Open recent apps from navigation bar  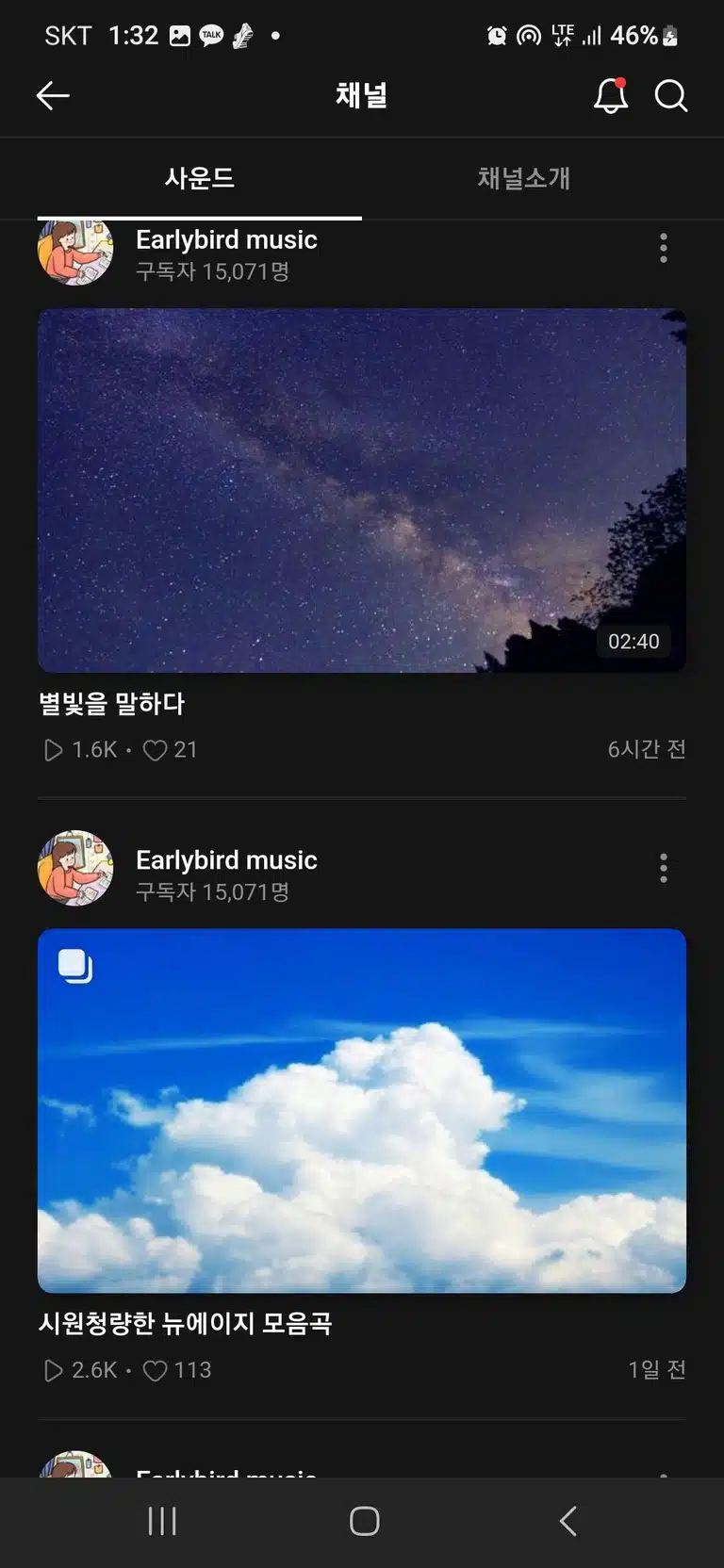[x=162, y=1521]
